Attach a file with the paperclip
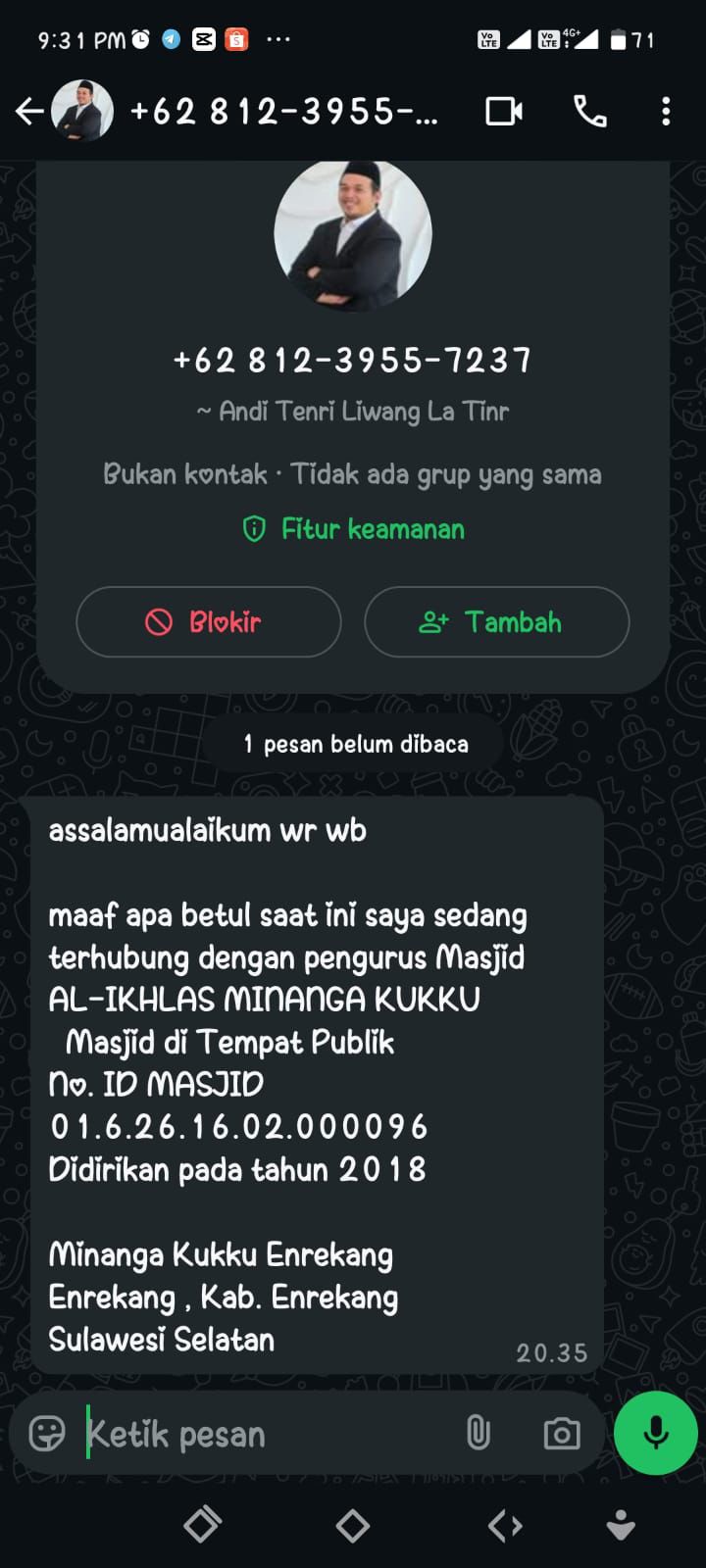The width and height of the screenshot is (706, 1568). tap(478, 1434)
